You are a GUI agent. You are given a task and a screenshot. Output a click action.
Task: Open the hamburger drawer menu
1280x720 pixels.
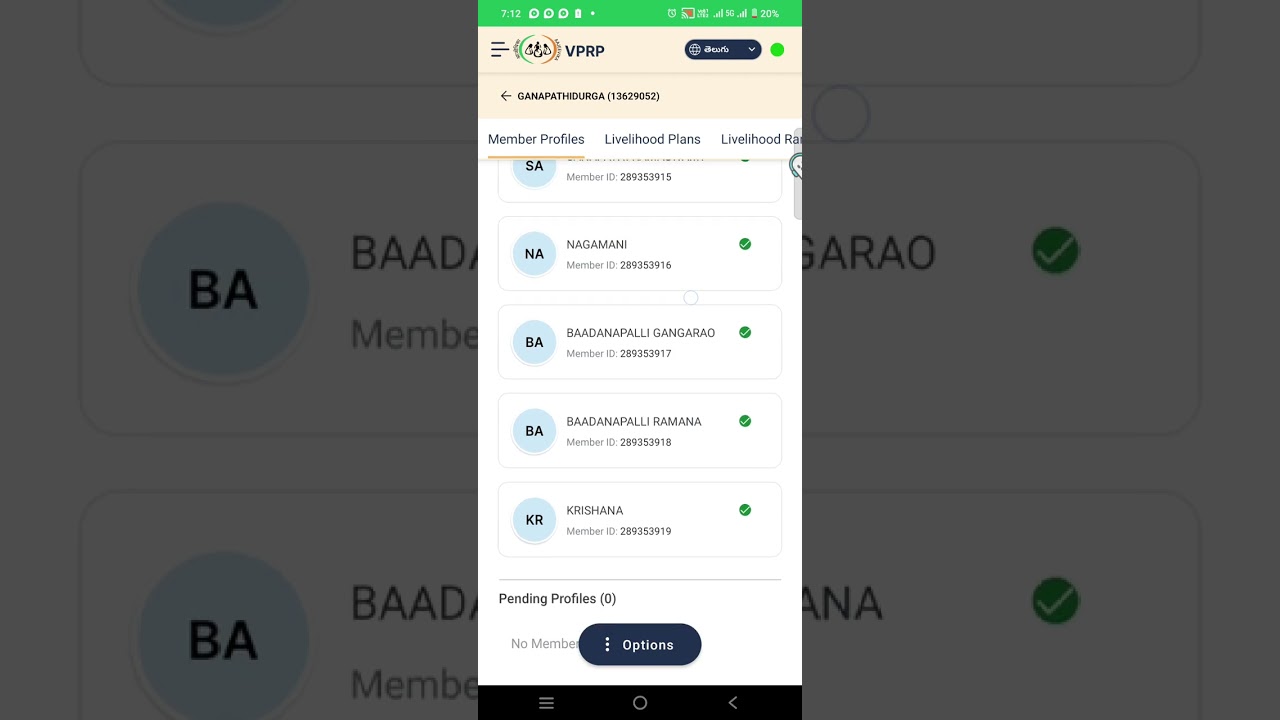(x=499, y=50)
